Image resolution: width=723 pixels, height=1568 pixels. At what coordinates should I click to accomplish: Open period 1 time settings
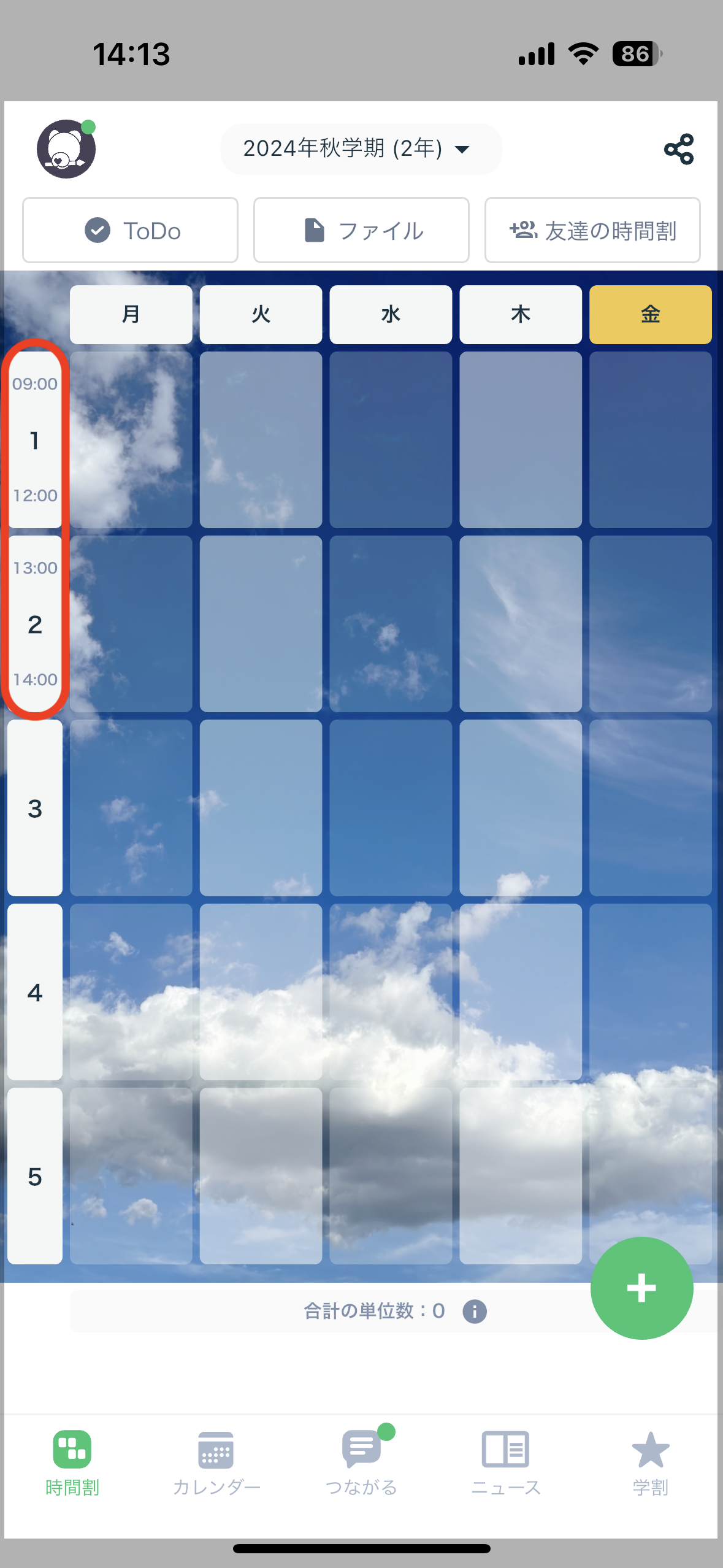click(35, 439)
